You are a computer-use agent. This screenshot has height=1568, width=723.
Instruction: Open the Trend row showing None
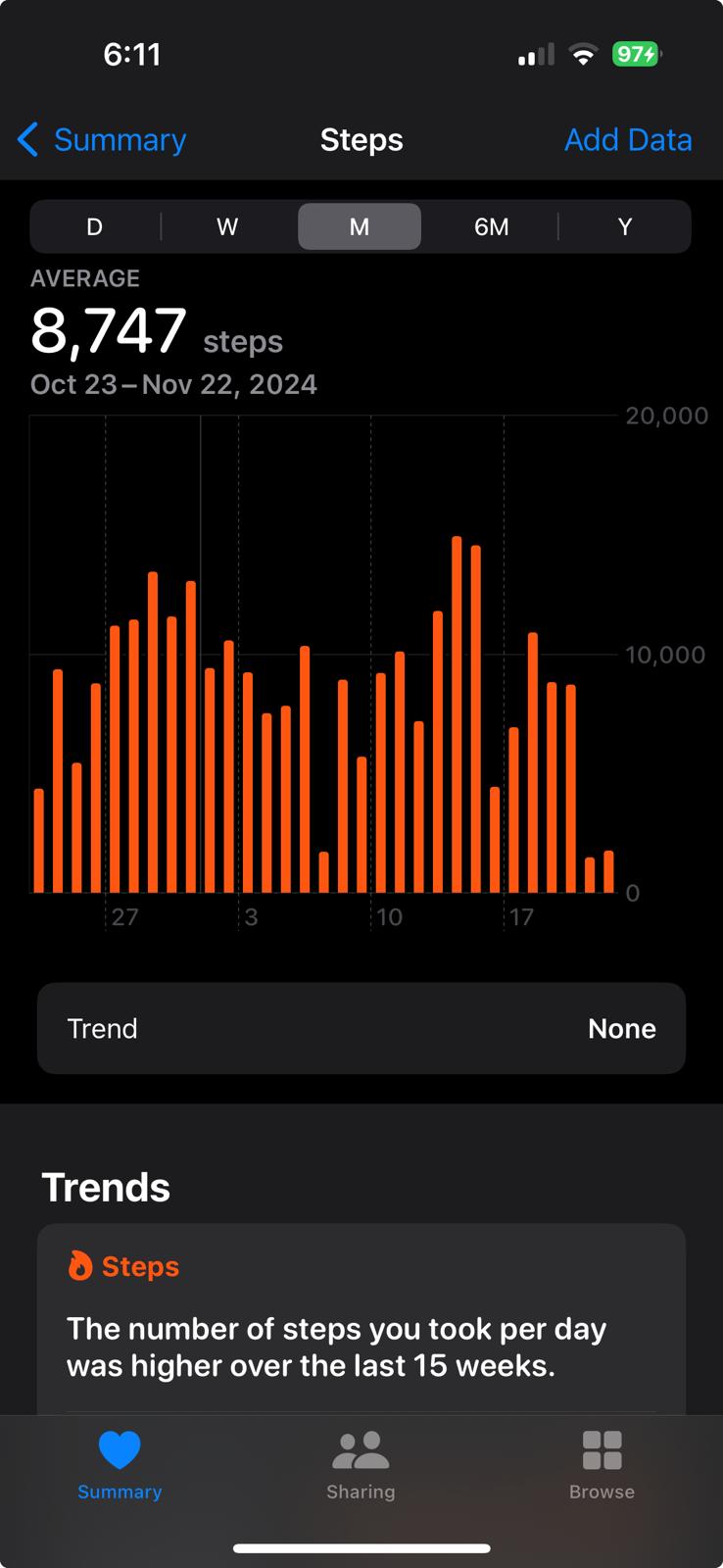coord(361,1028)
